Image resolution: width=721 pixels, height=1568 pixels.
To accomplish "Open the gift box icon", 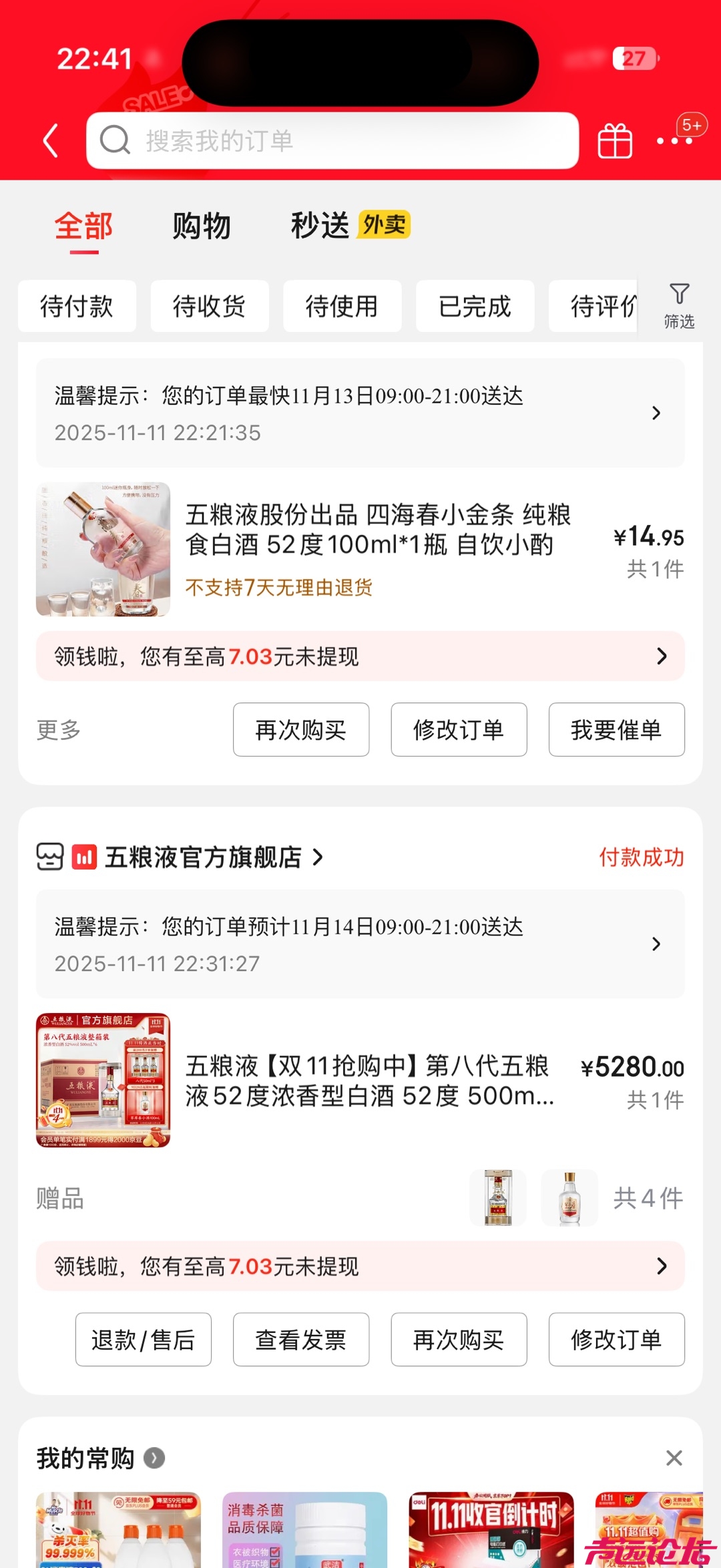I will pyautogui.click(x=614, y=141).
